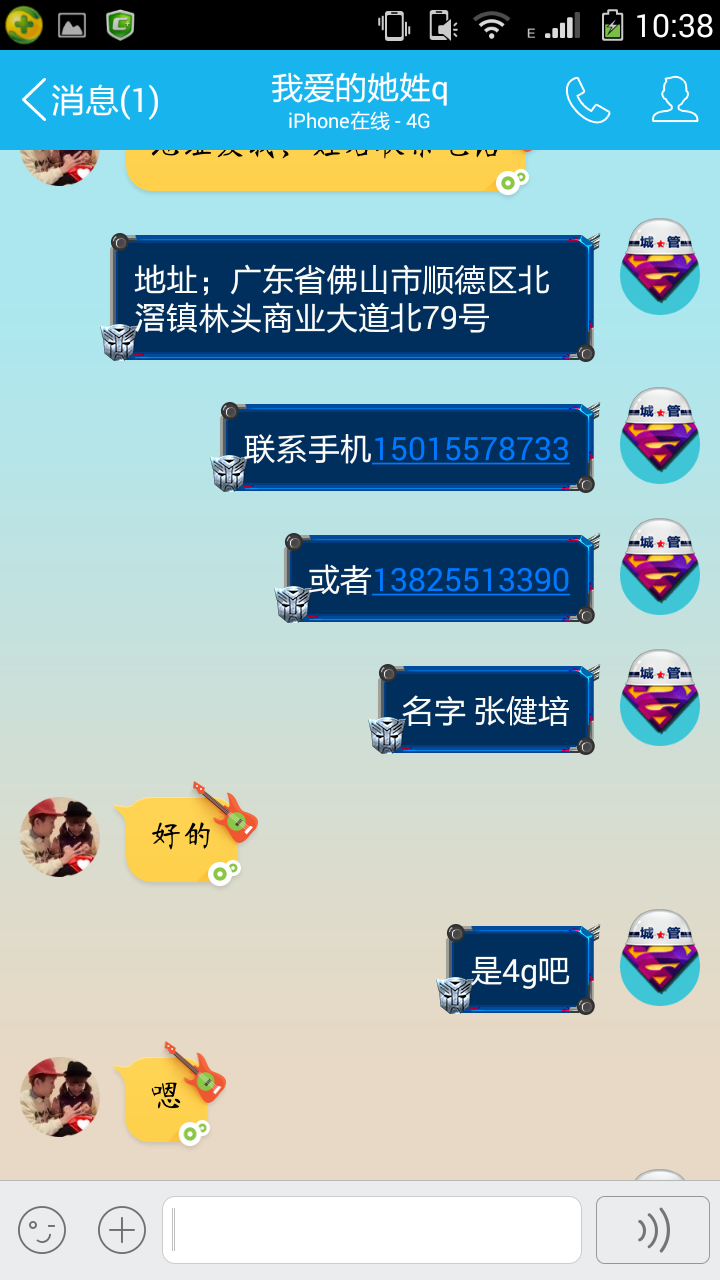This screenshot has height=1280, width=720.
Task: Go back to the 消息 list
Action: (90, 100)
